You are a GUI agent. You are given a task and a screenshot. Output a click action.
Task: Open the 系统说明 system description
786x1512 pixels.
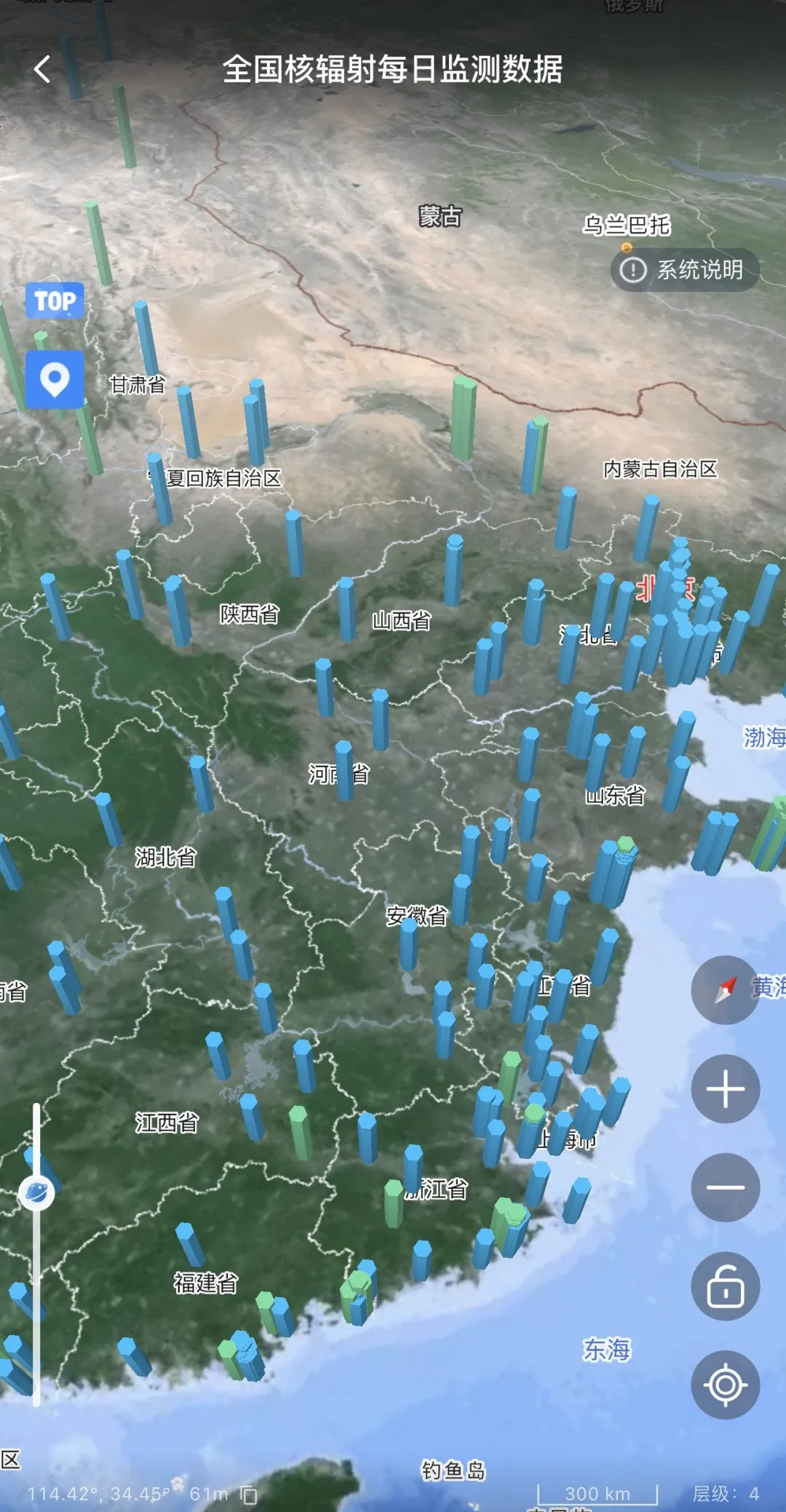point(684,270)
